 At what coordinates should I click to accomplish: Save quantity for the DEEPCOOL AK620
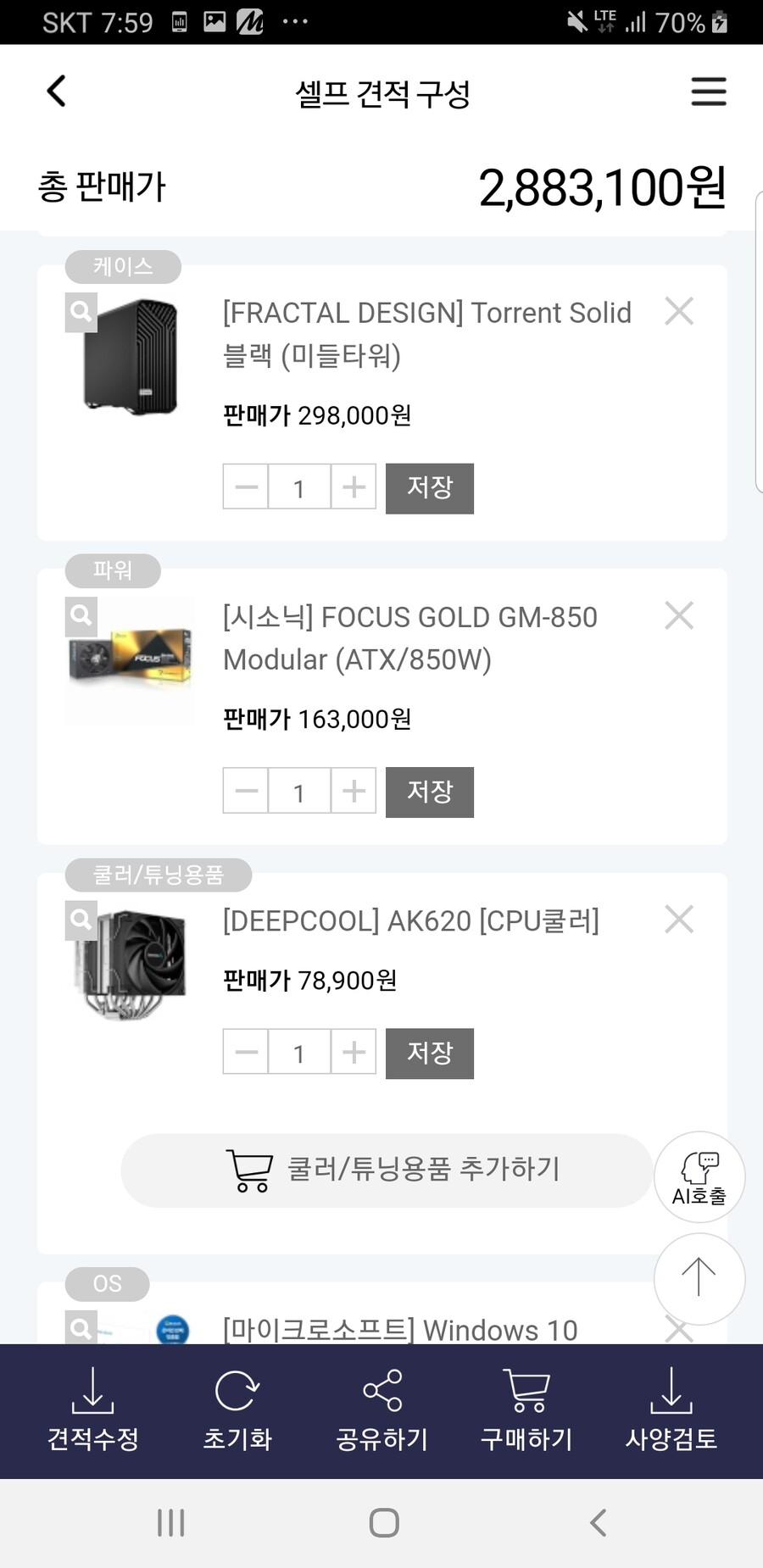(429, 1053)
